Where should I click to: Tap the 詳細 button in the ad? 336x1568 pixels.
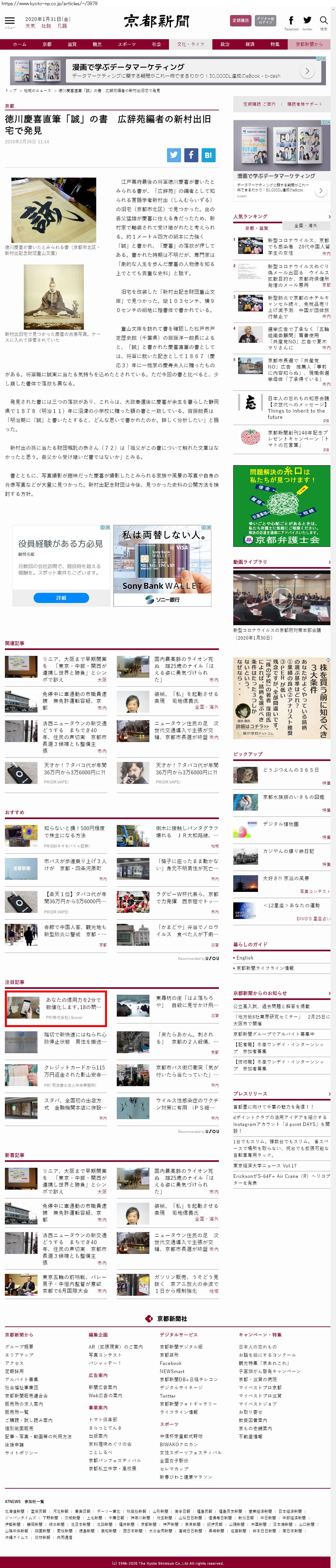61,598
